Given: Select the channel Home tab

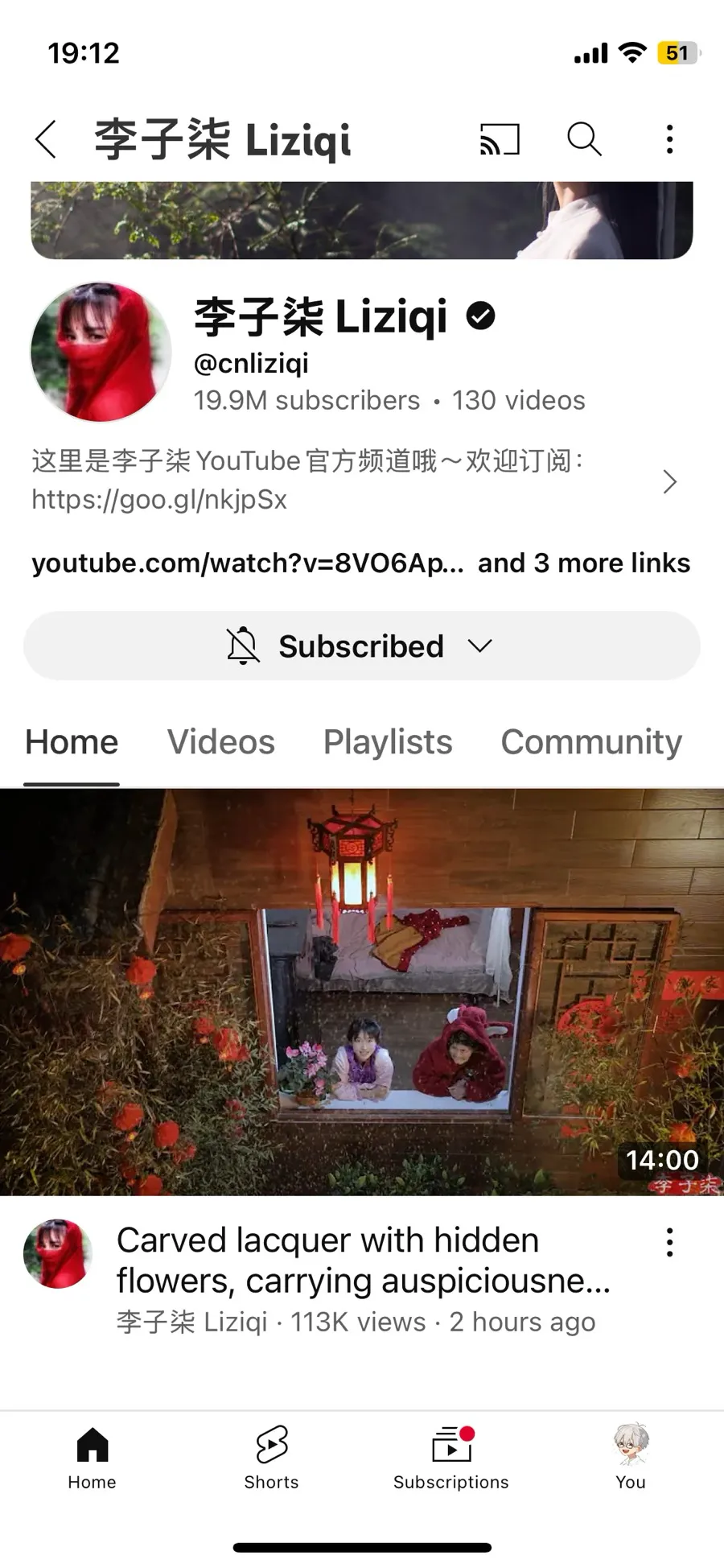Looking at the screenshot, I should tap(72, 741).
